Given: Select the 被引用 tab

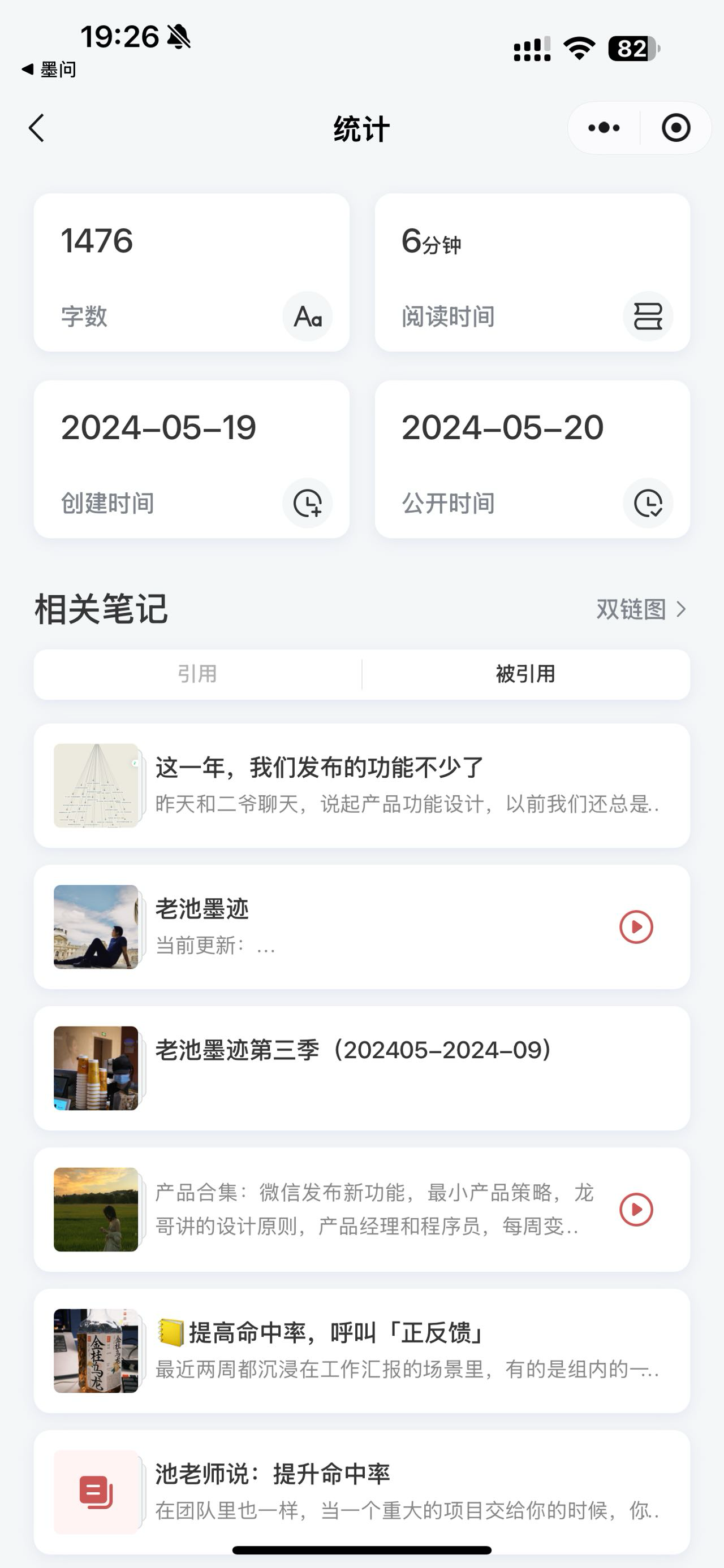Looking at the screenshot, I should 525,674.
